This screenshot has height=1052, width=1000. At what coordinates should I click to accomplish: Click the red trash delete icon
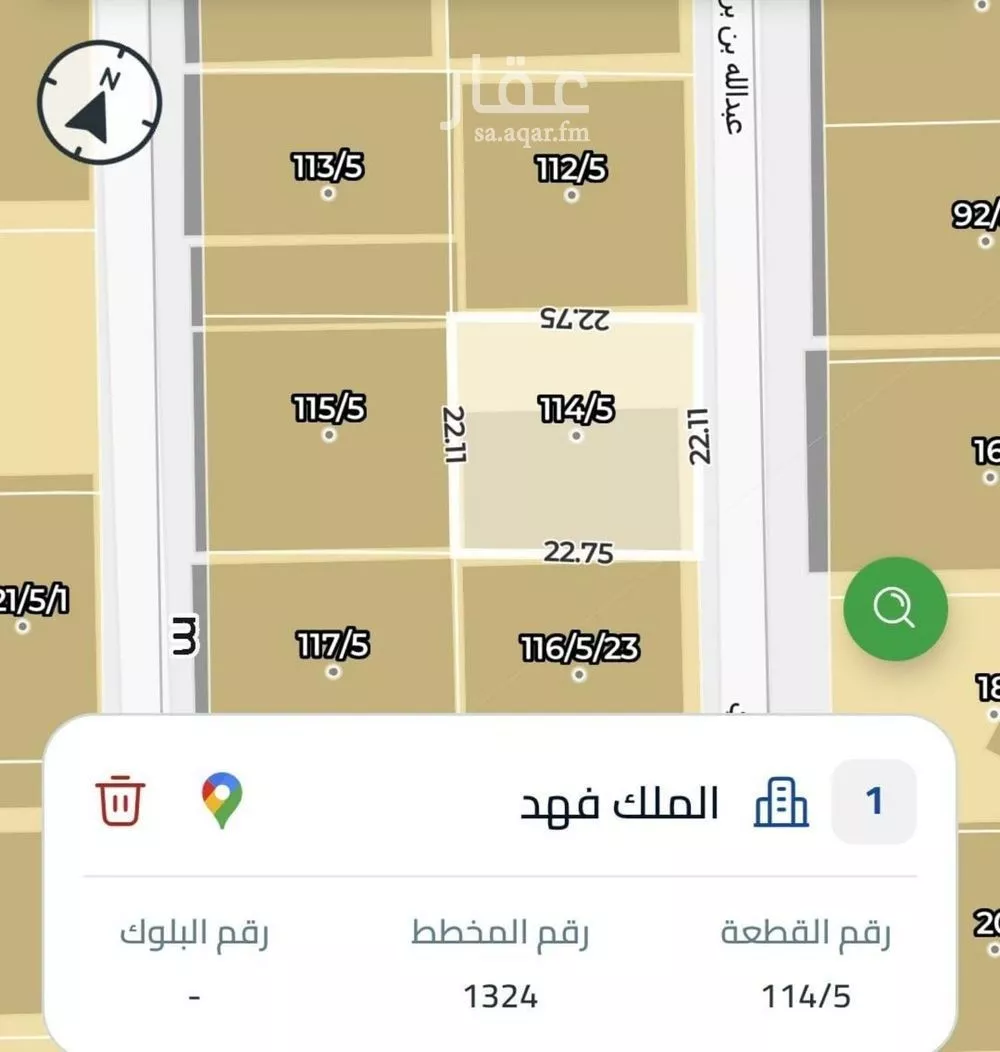click(x=120, y=800)
